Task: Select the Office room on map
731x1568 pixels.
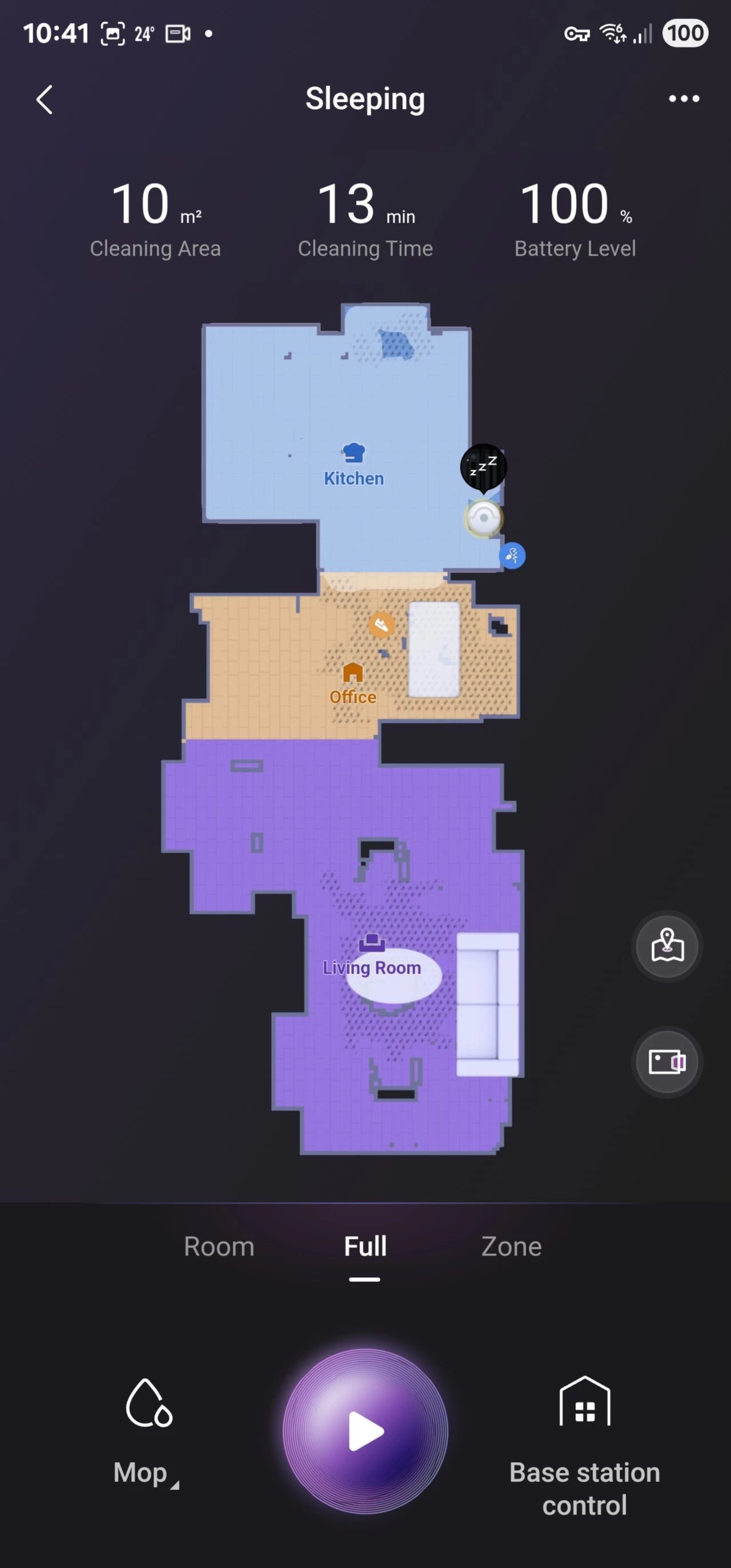Action: [x=353, y=684]
